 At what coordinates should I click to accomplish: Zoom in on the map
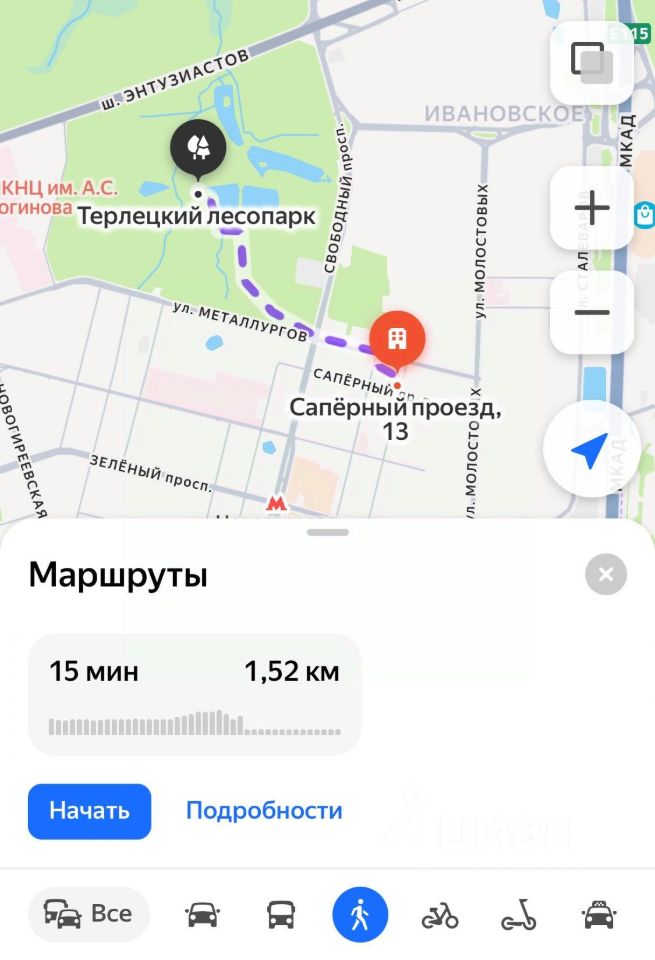(591, 209)
